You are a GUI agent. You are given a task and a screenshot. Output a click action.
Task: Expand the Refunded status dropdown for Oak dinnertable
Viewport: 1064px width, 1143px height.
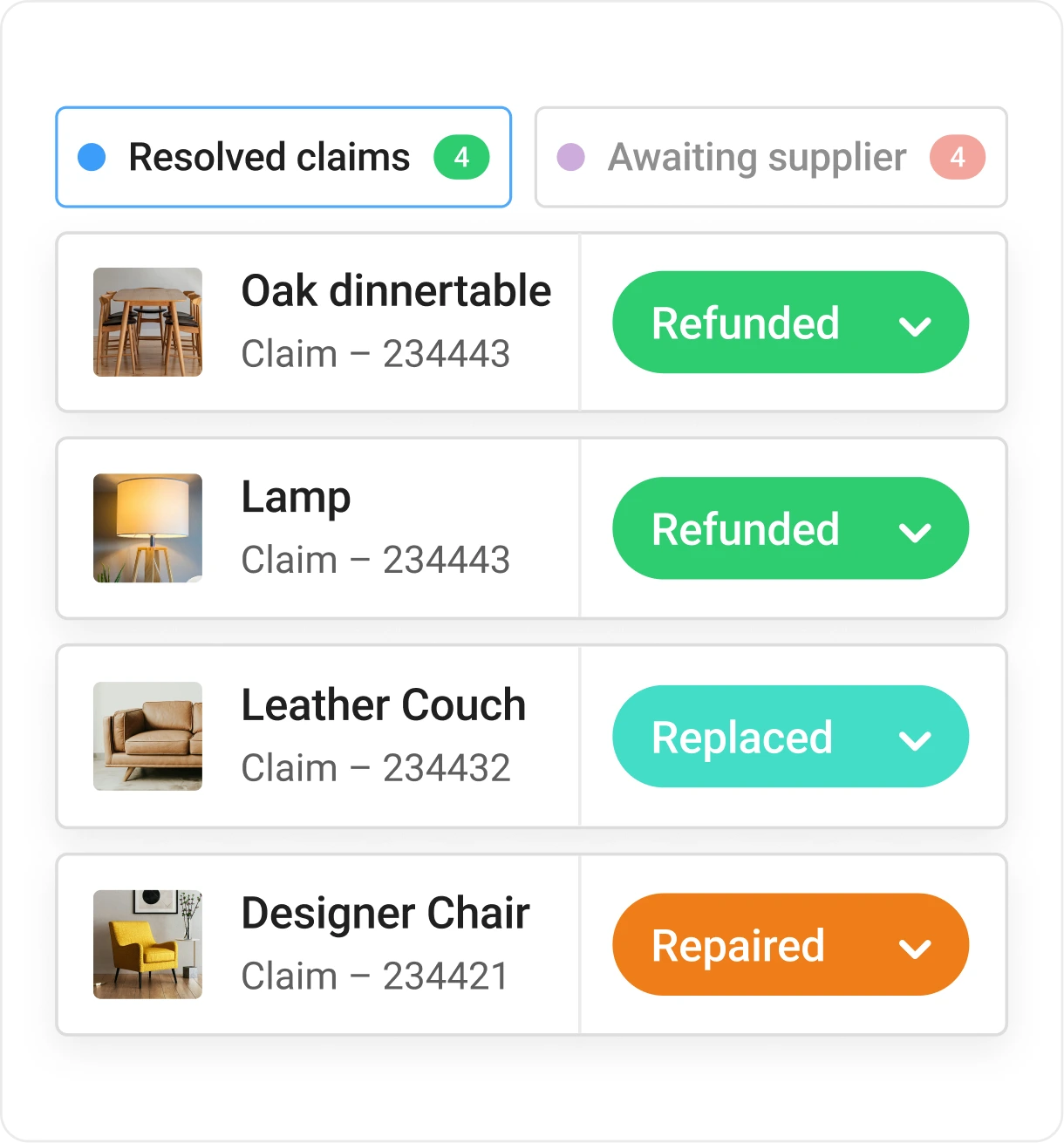[790, 323]
